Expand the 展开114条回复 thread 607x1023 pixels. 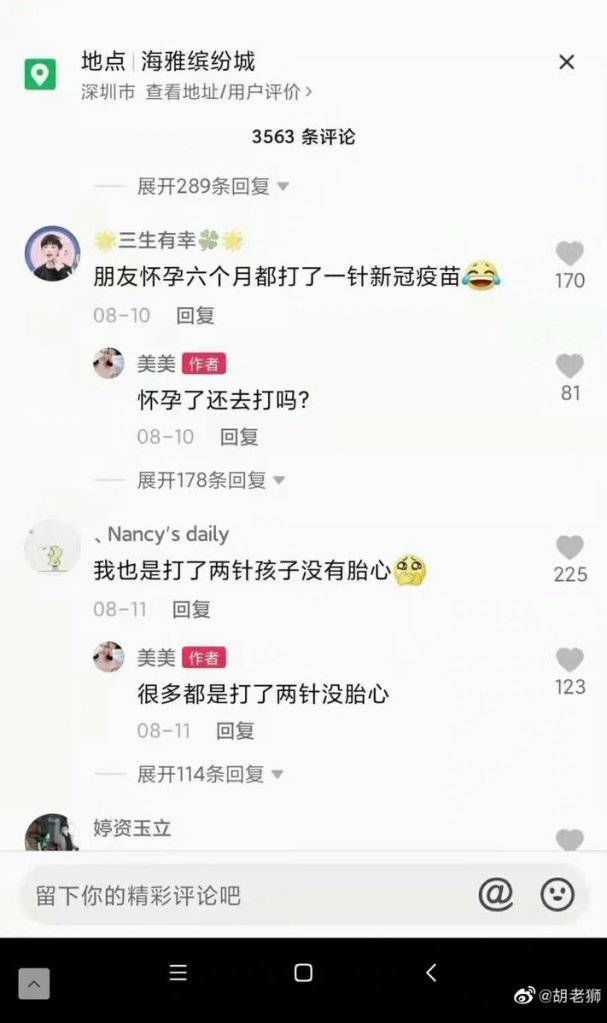(x=210, y=774)
